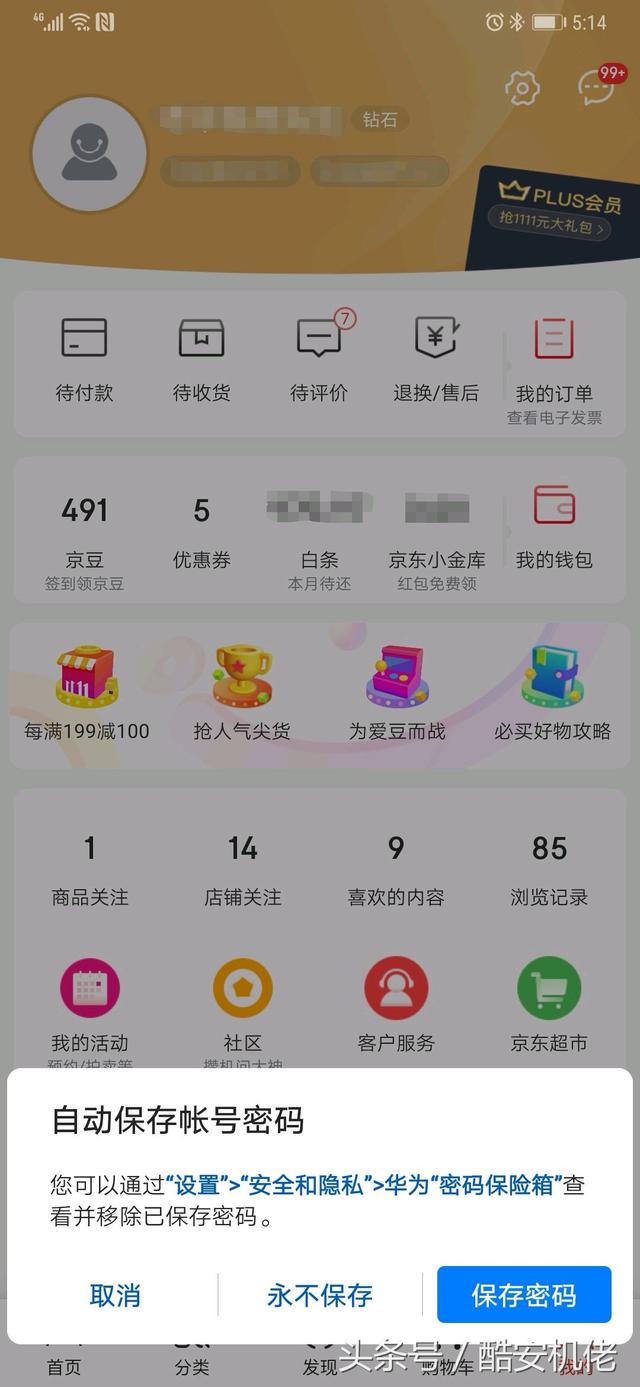Viewport: 640px width, 1387px height.
Task: View 待收货 orders
Action: 201,360
